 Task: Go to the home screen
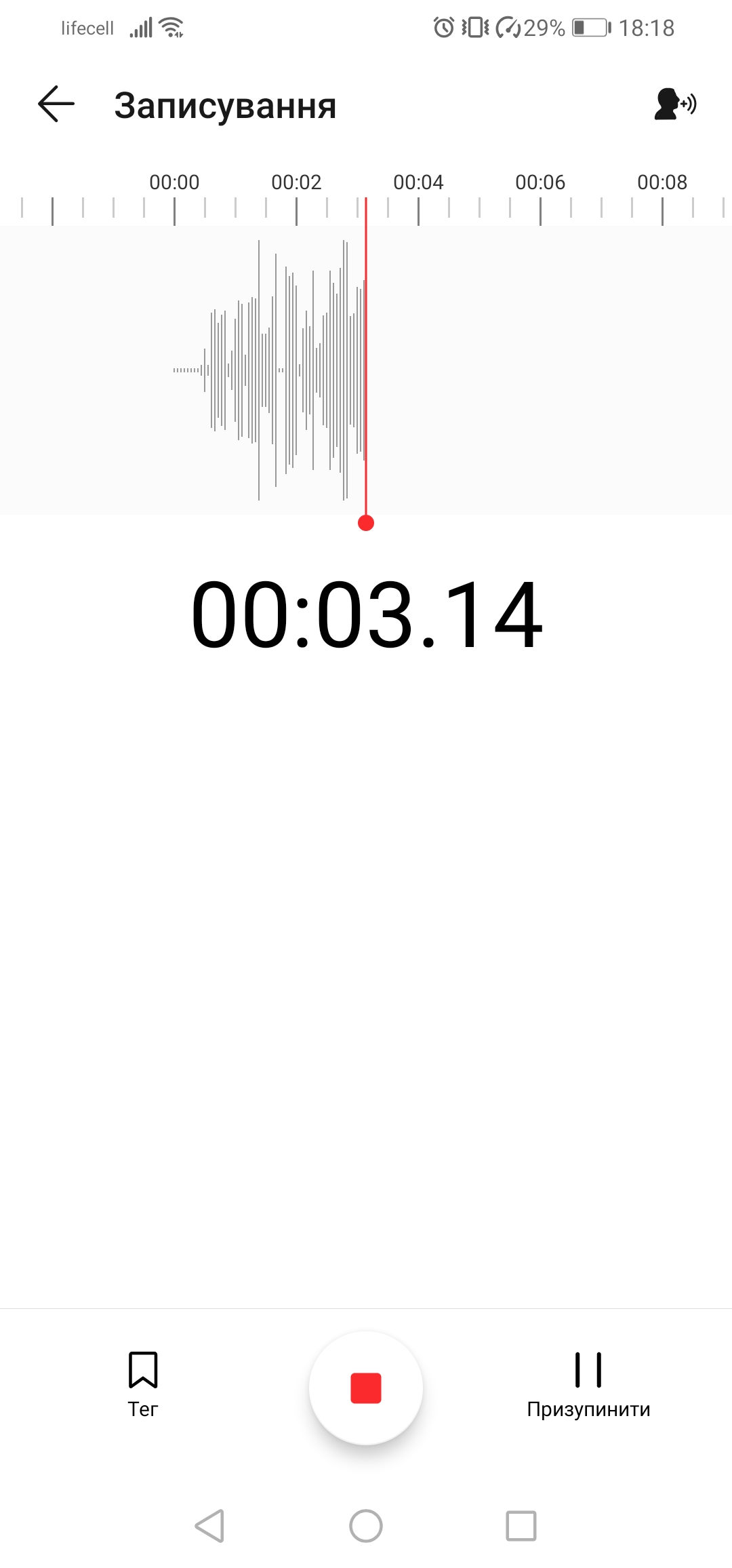[x=366, y=1526]
